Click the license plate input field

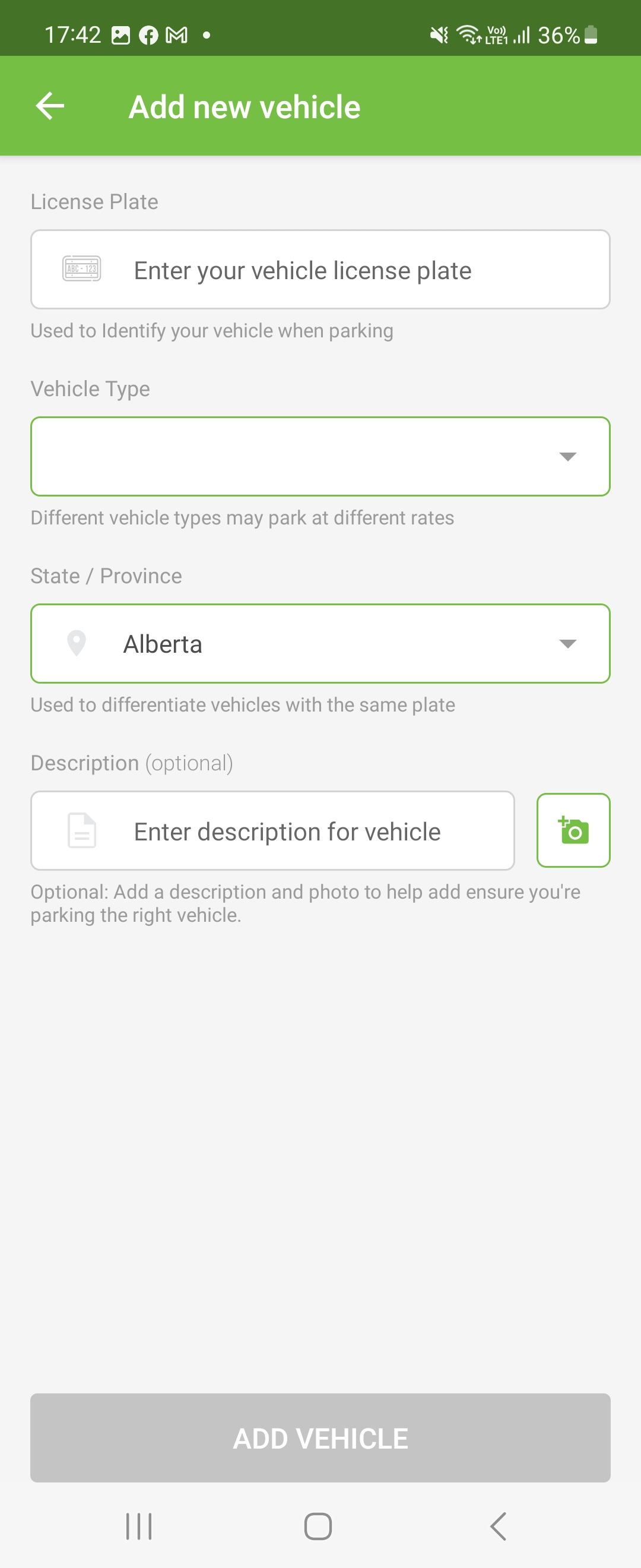pyautogui.click(x=320, y=268)
